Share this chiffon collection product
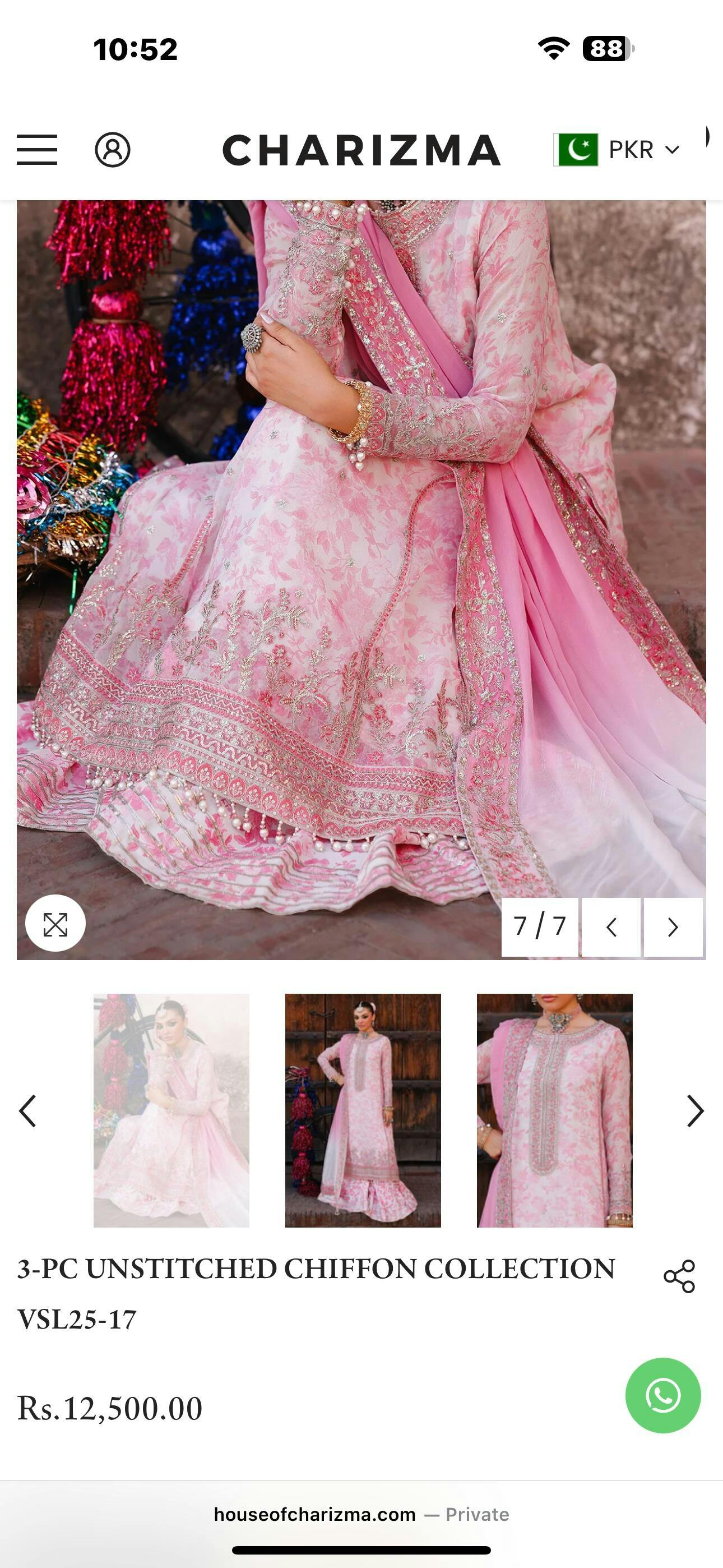 (679, 1276)
